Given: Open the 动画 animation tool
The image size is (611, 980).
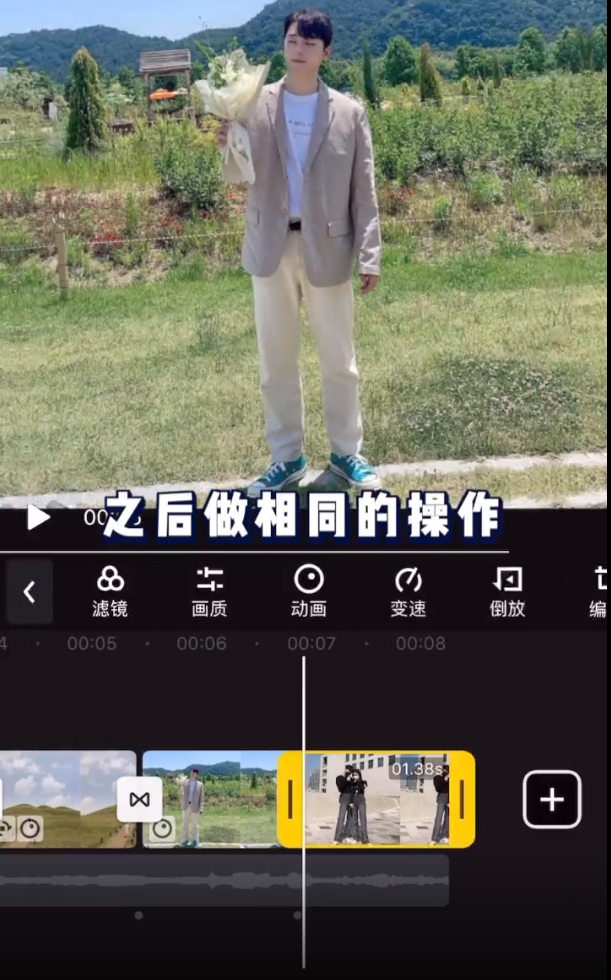Looking at the screenshot, I should click(x=308, y=591).
